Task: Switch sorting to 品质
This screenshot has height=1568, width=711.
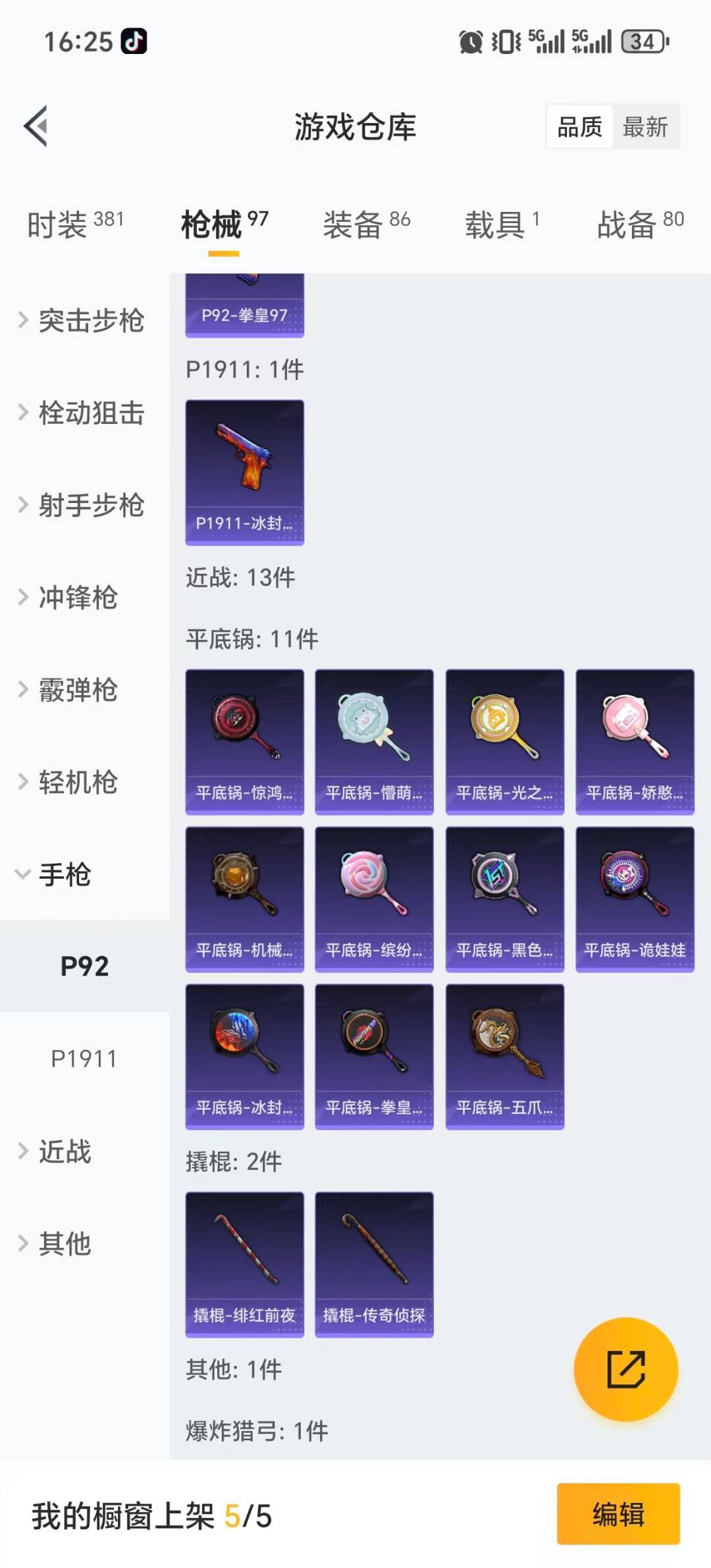Action: point(578,127)
